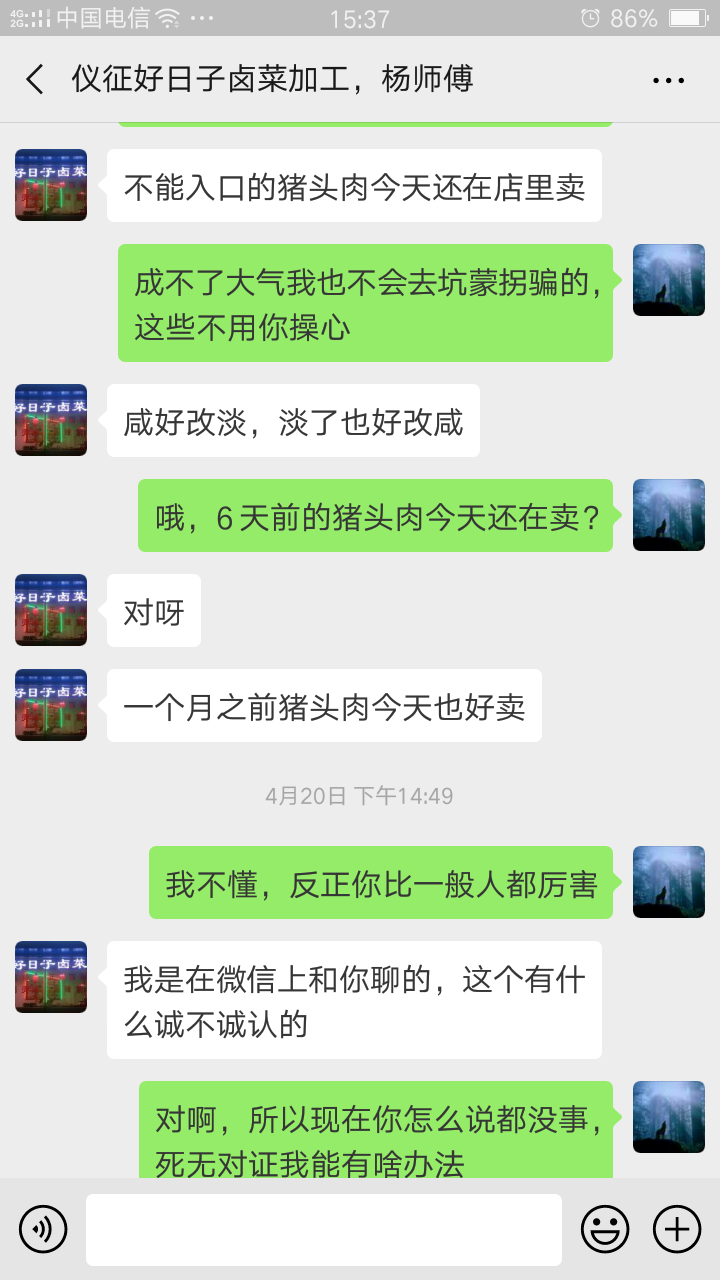
Task: Go back from the chat
Action: pyautogui.click(x=35, y=80)
